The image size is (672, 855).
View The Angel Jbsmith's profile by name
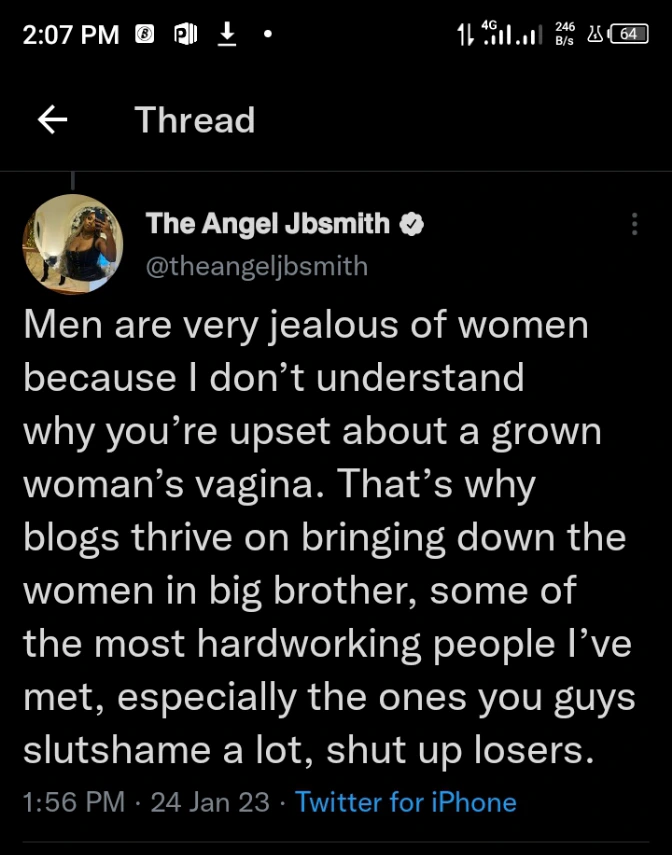pyautogui.click(x=269, y=224)
